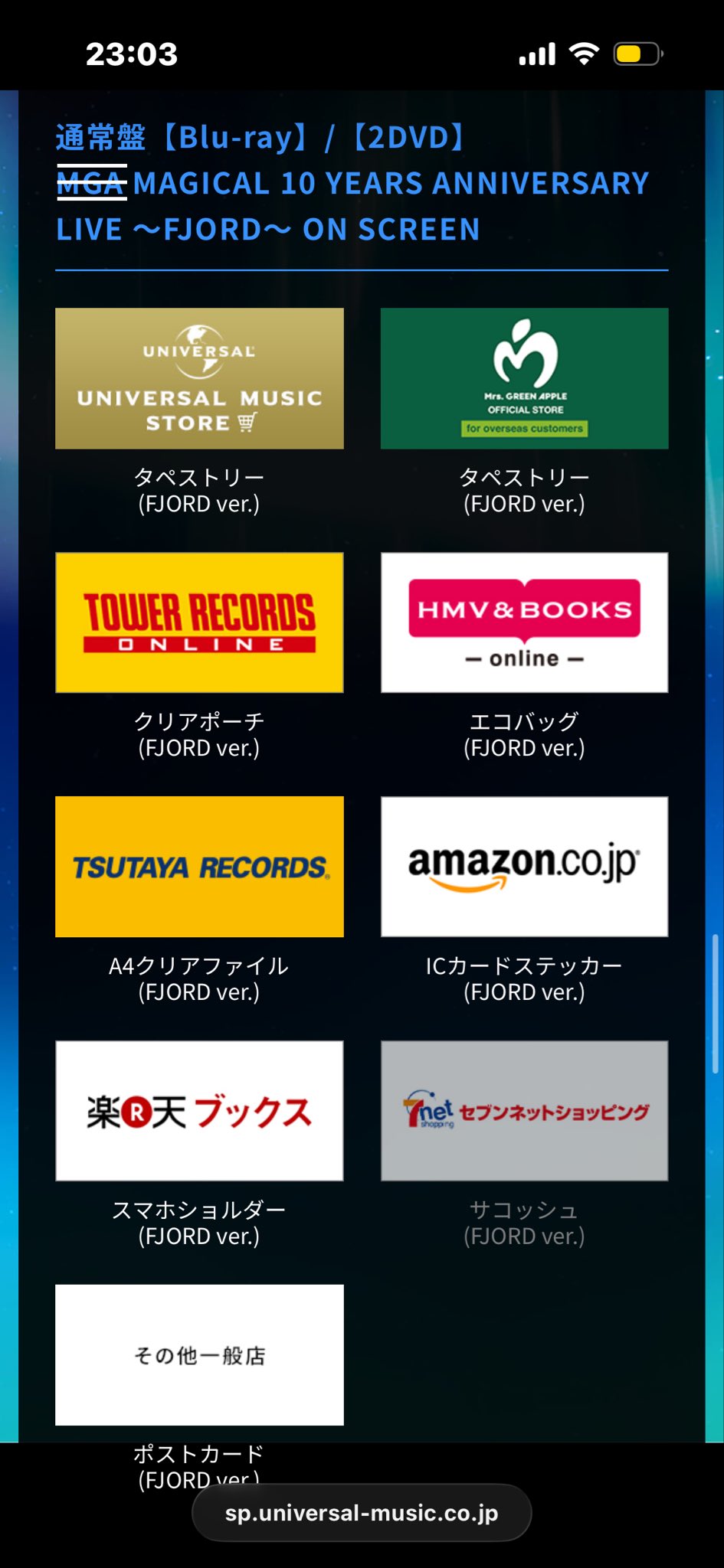Open Mrs. GREEN APPLE Official Store tile

[x=524, y=378]
